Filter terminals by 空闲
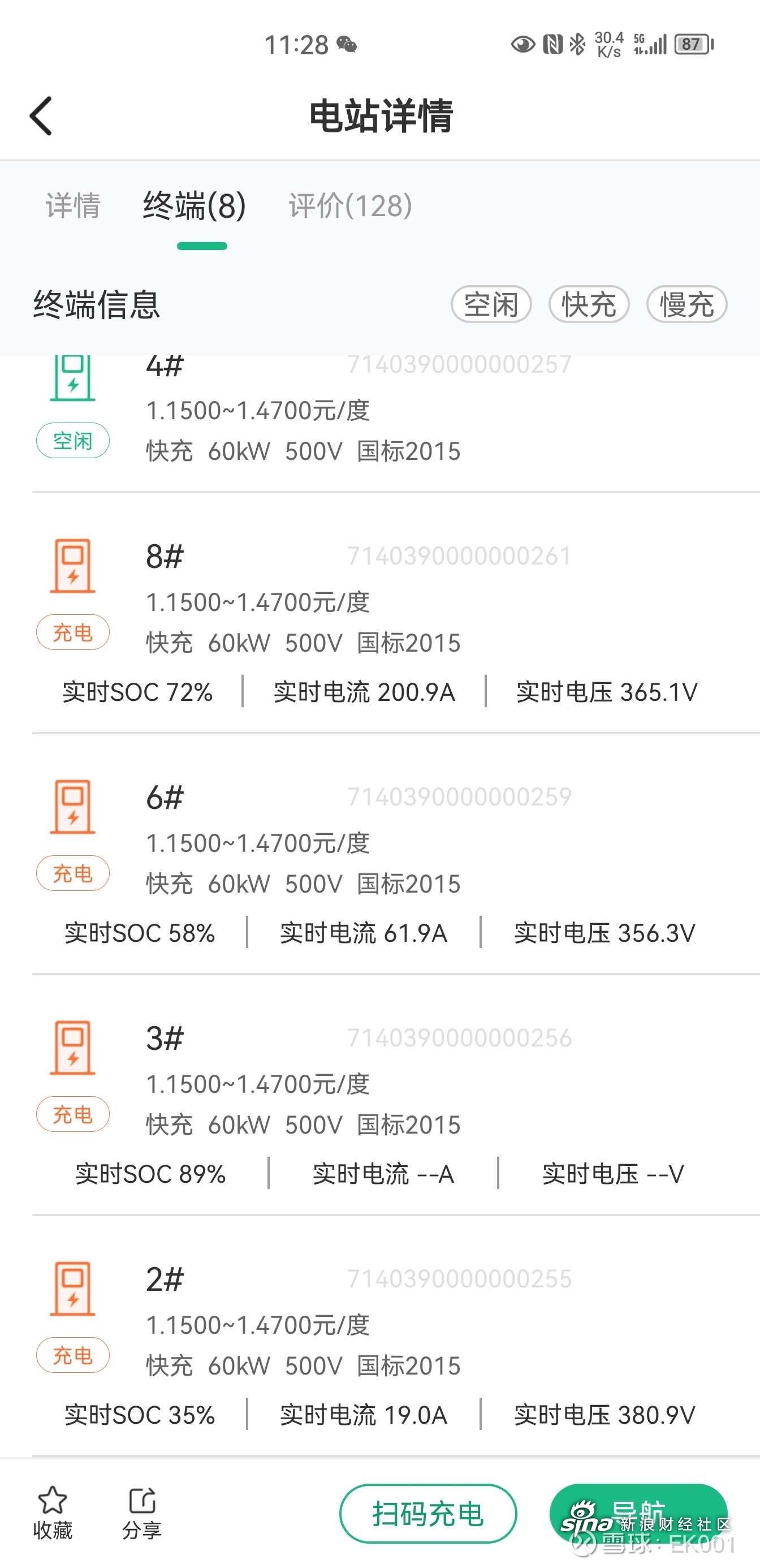 491,304
